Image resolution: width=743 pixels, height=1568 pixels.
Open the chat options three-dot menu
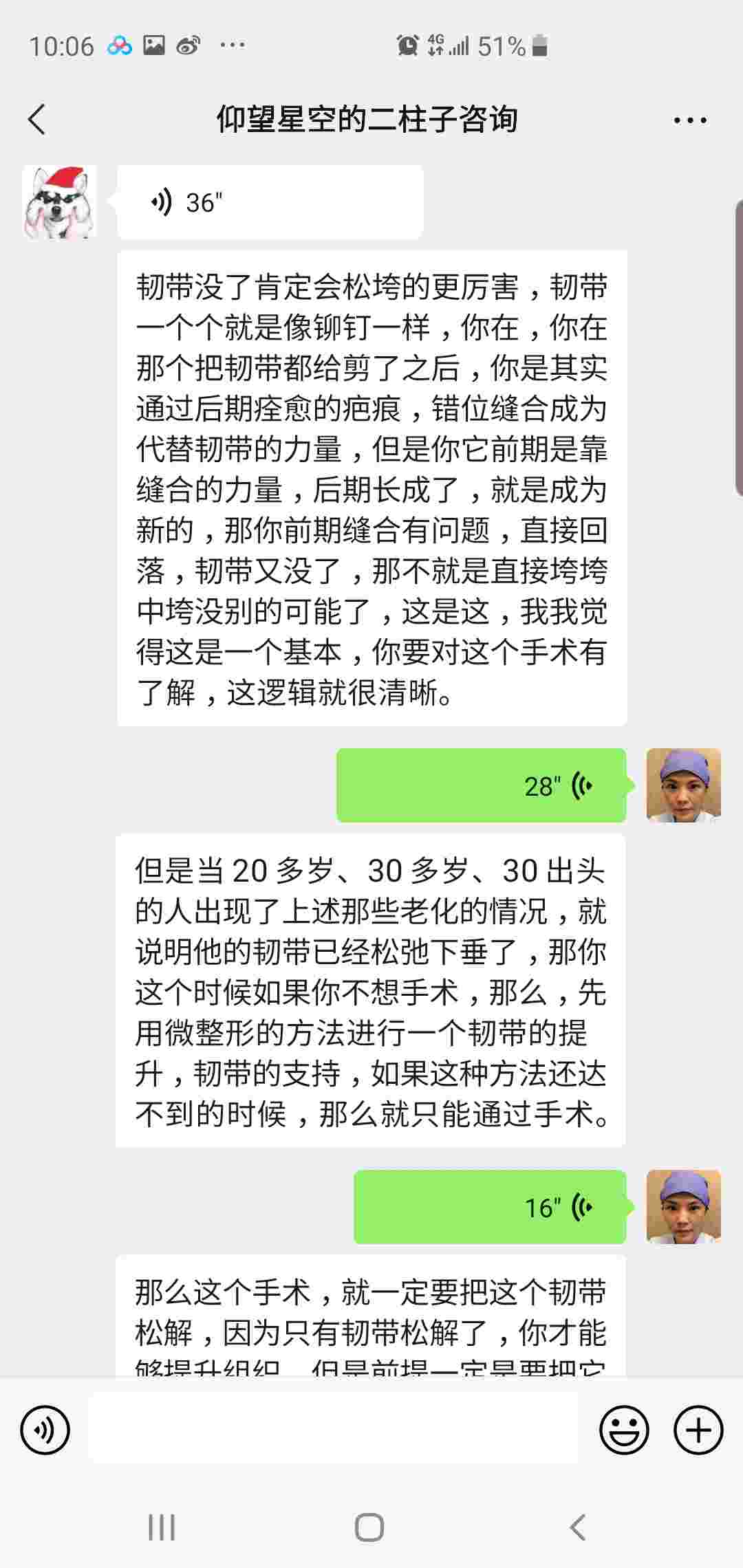689,120
